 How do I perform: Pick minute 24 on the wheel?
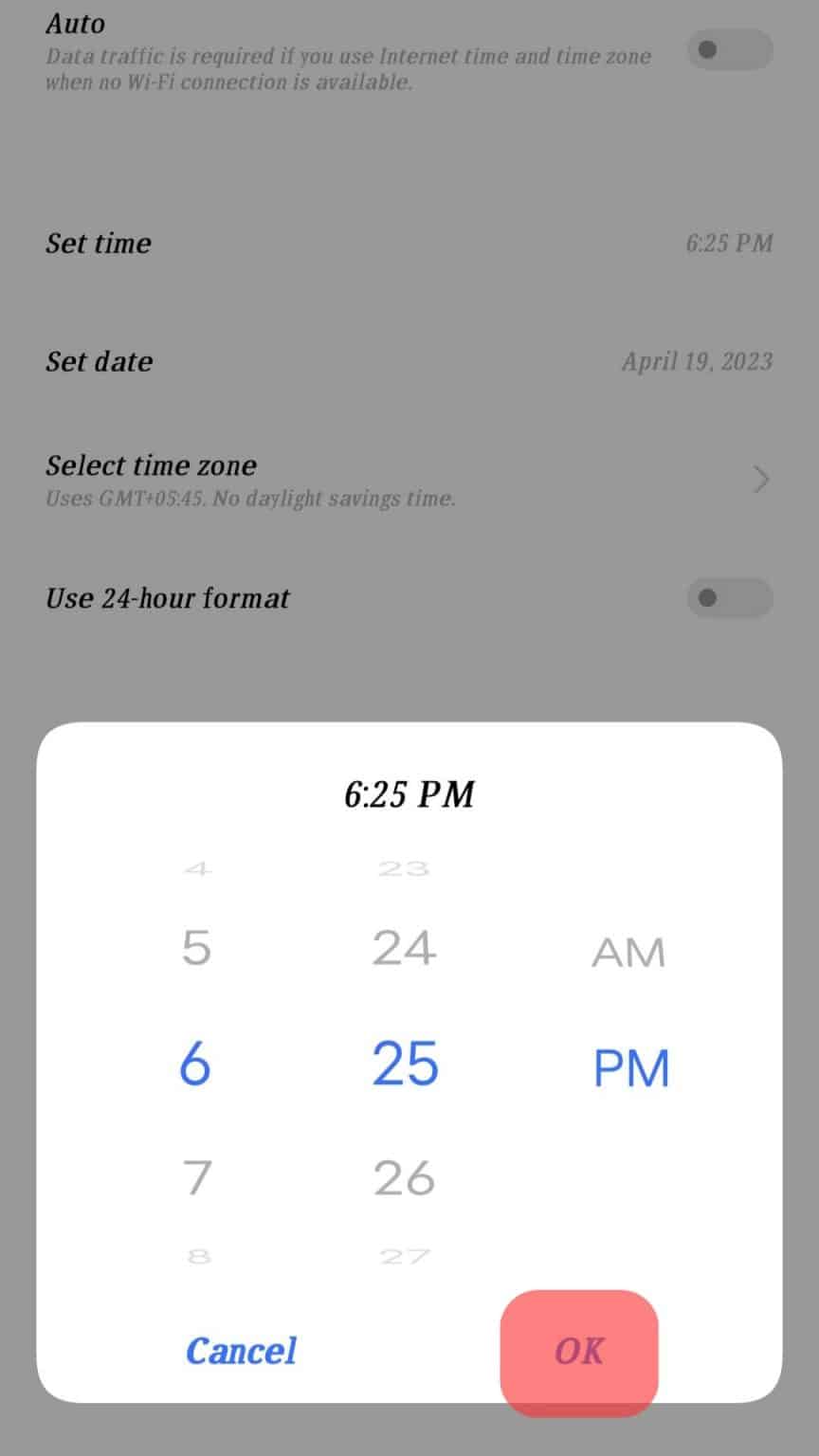point(405,947)
